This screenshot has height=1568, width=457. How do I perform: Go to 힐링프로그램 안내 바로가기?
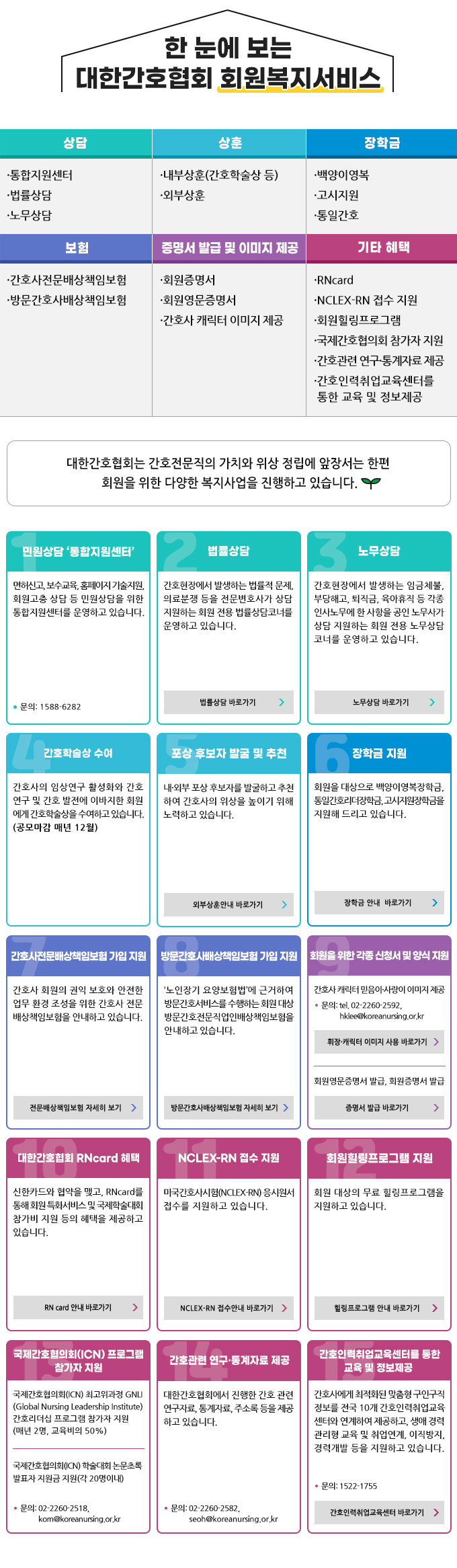pos(379,1308)
